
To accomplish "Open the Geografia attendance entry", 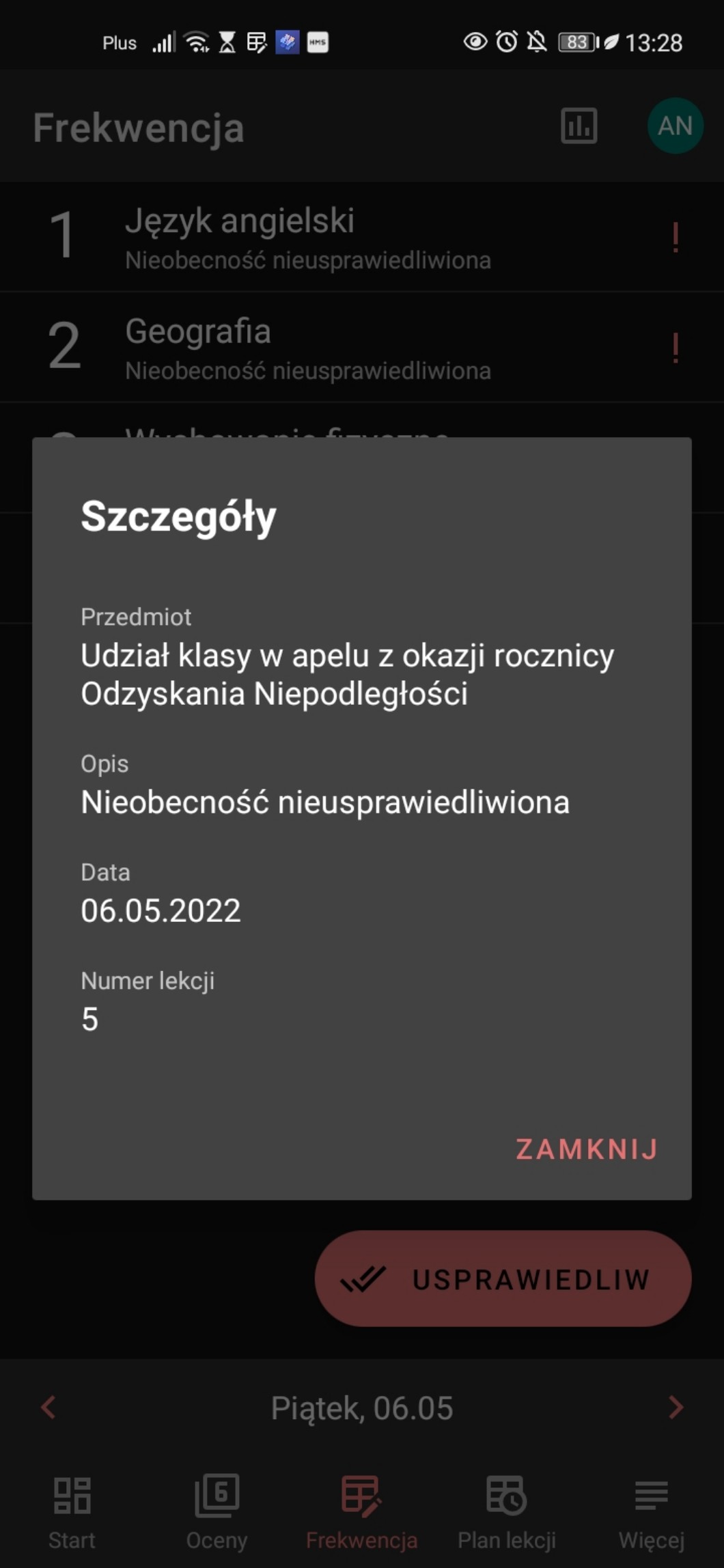I will tap(307, 348).
